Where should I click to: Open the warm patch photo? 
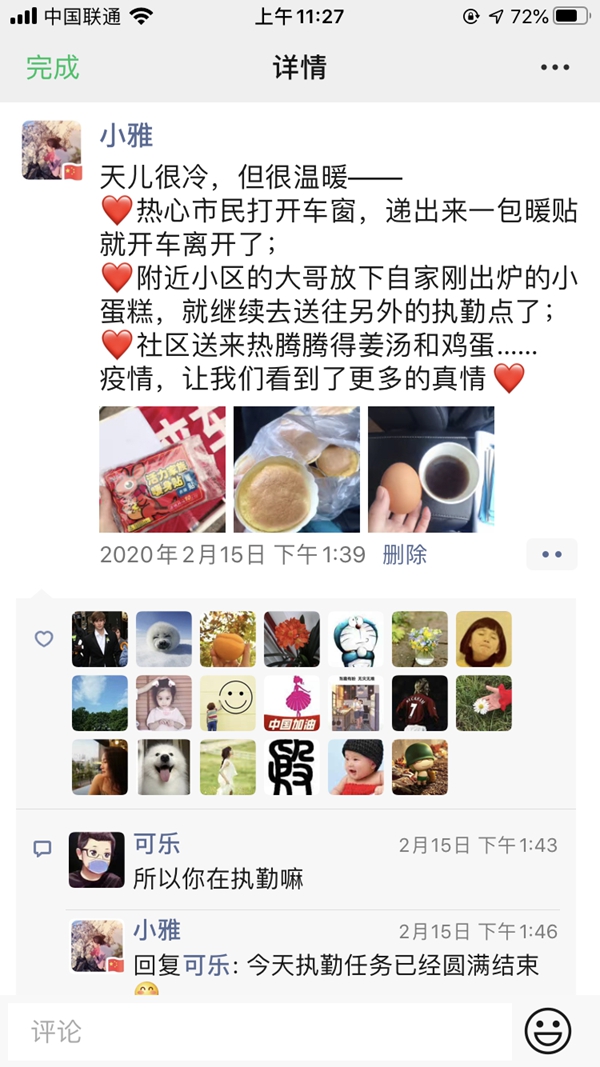(x=162, y=469)
